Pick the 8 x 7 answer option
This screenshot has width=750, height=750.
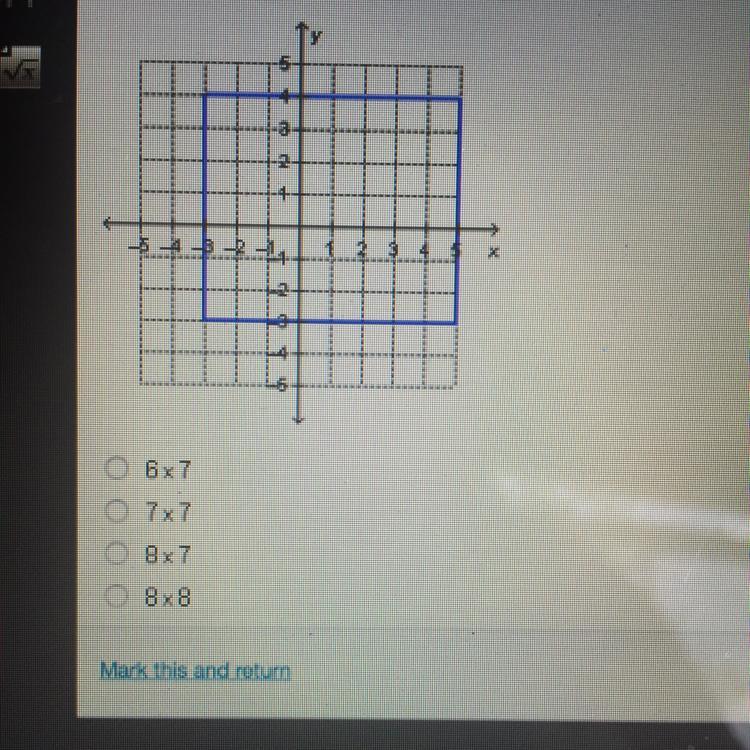pos(118,555)
